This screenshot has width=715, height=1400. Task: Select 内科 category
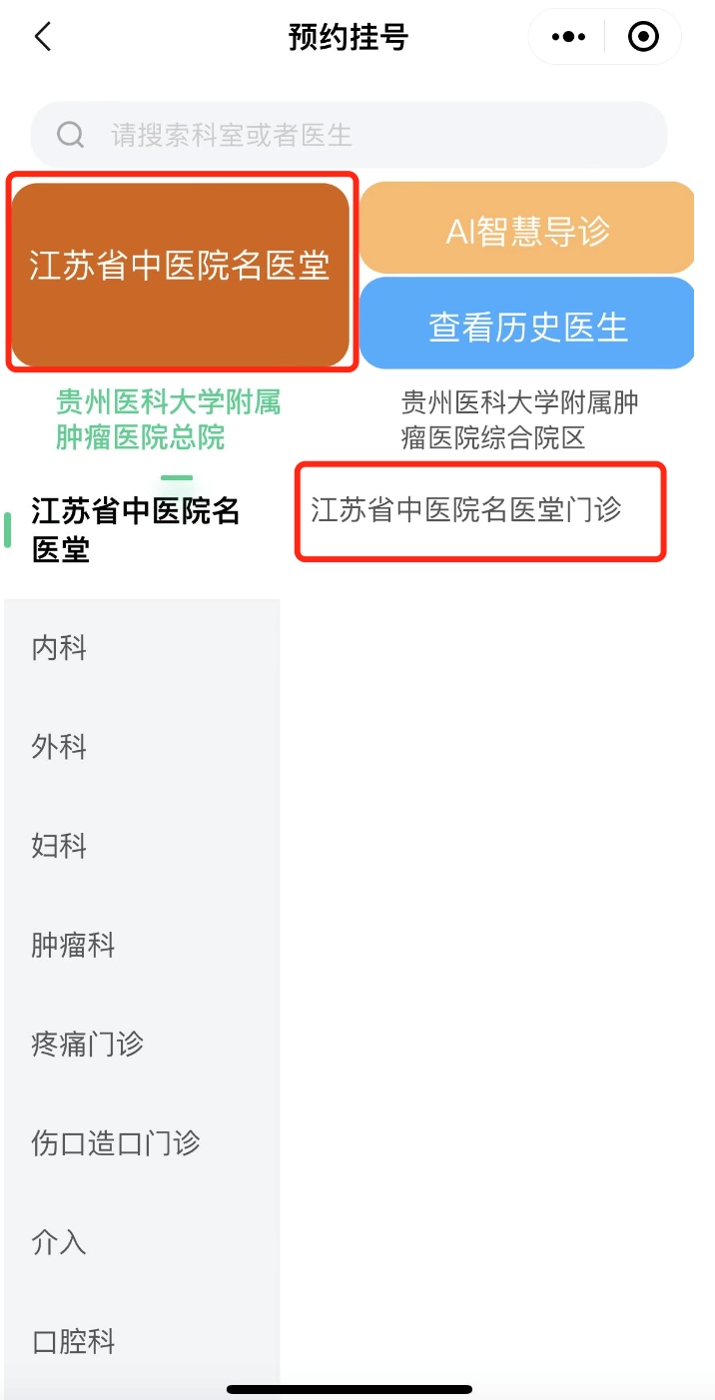coord(60,648)
